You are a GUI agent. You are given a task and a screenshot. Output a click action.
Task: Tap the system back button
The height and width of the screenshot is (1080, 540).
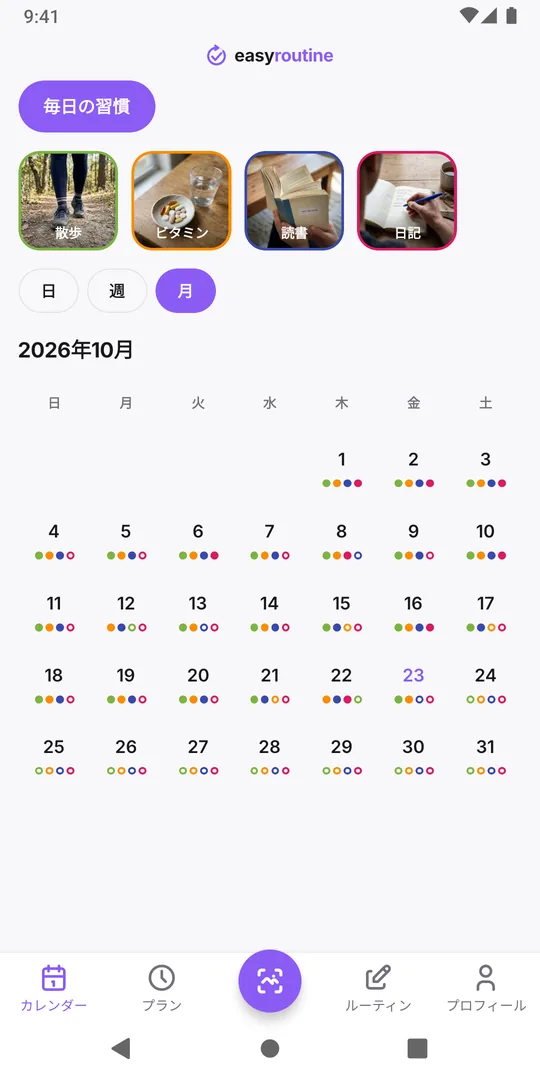121,1048
